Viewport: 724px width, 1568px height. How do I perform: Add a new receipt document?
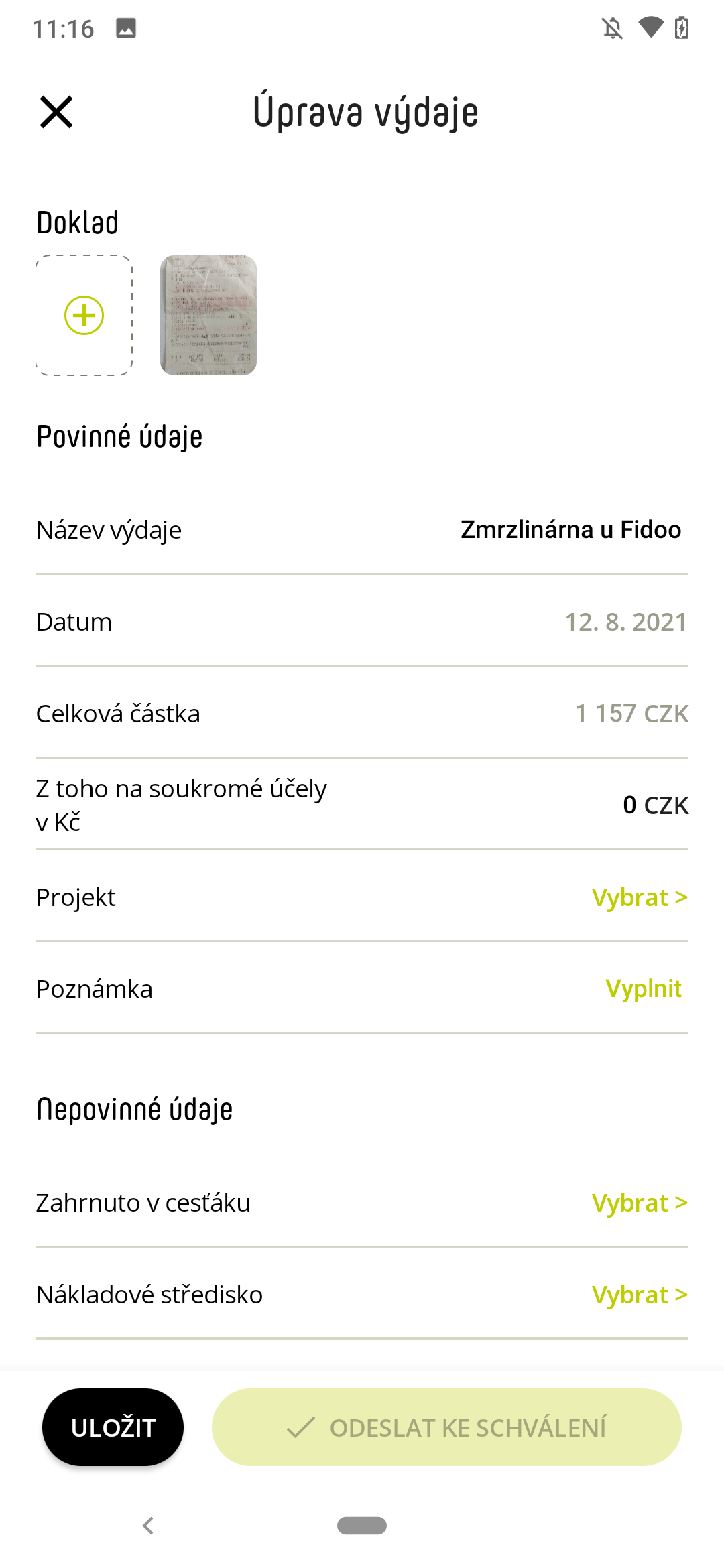click(84, 315)
